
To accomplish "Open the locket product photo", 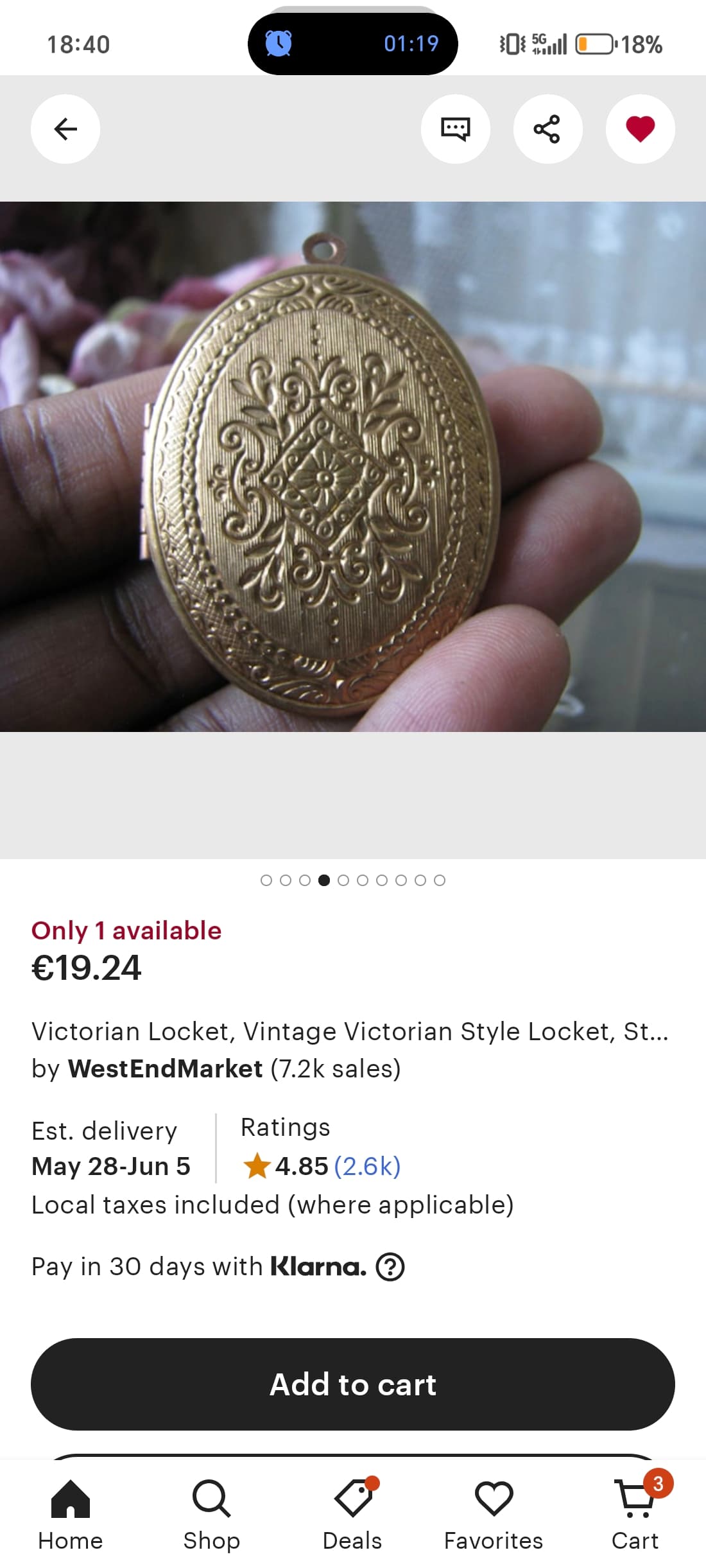I will coord(353,467).
